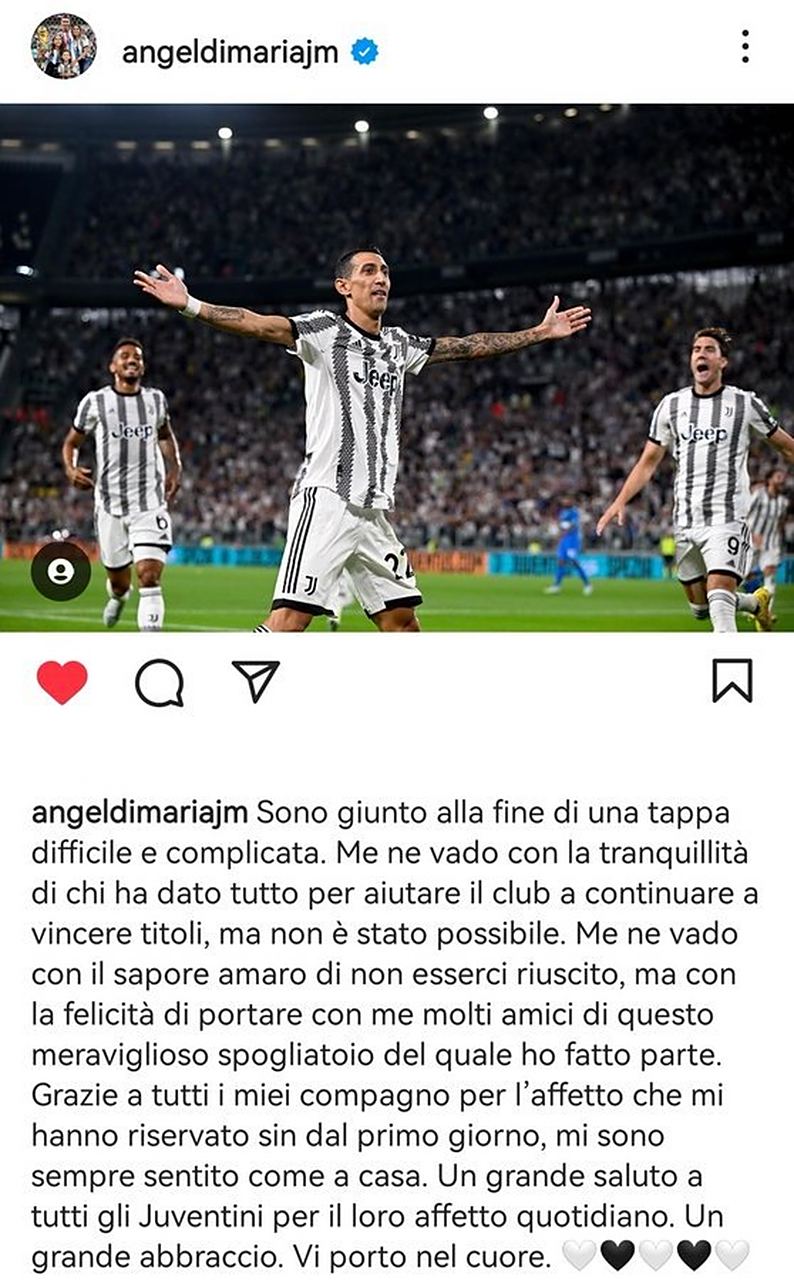Share the post with the paper plane
This screenshot has height=1280, width=794.
255,681
